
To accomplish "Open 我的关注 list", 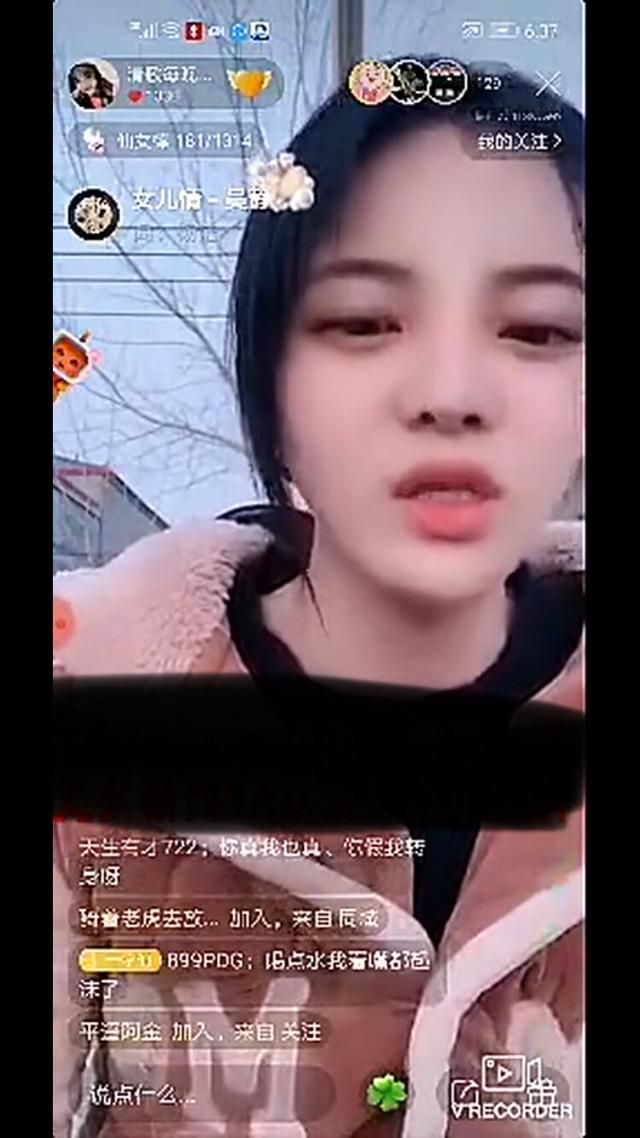I will tap(519, 142).
